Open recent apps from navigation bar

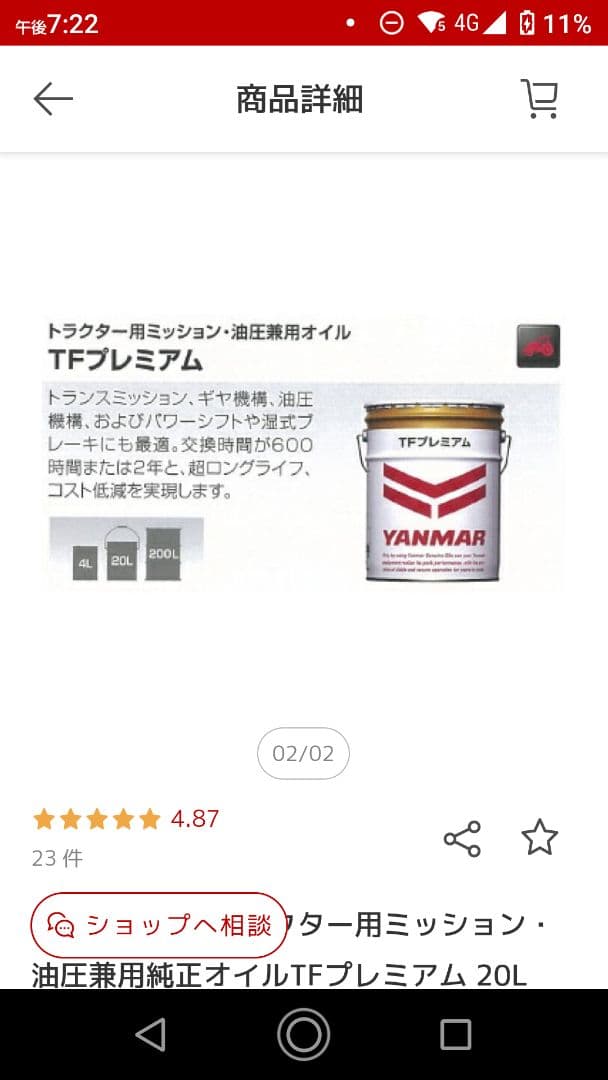tap(455, 1034)
